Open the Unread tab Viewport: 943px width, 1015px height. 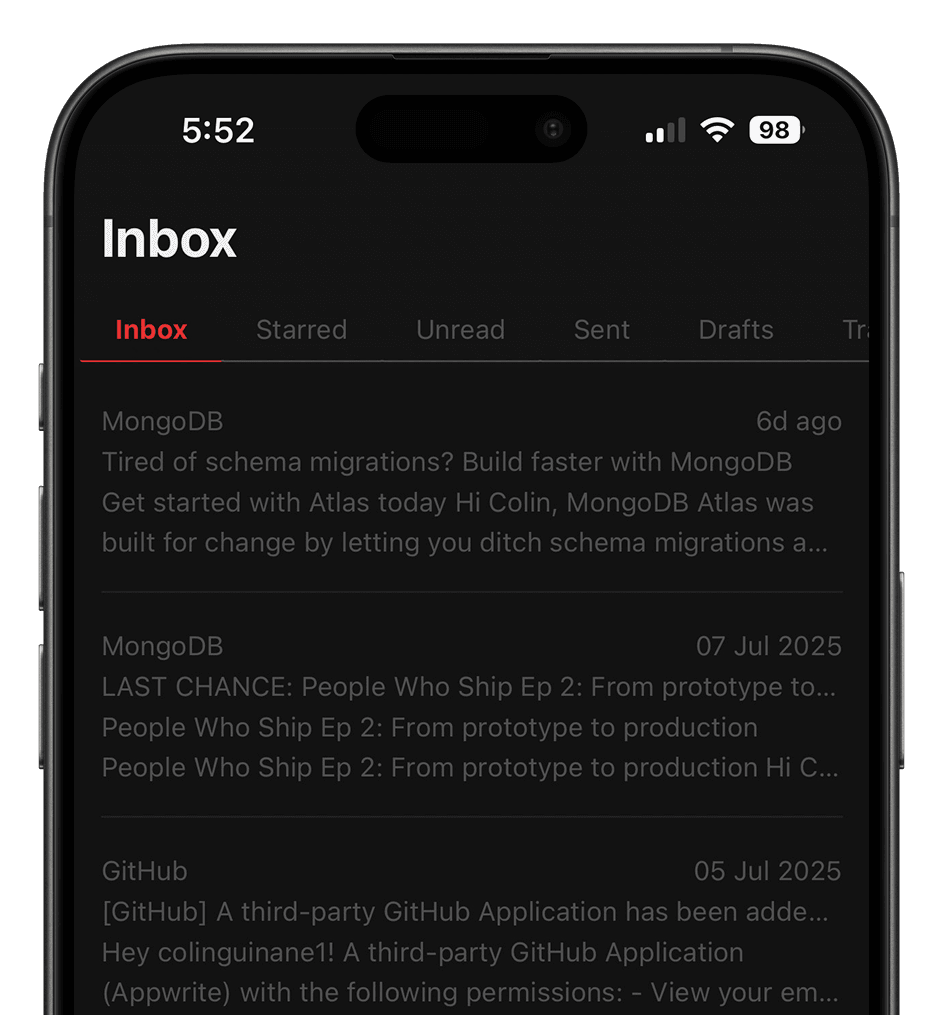click(x=460, y=330)
